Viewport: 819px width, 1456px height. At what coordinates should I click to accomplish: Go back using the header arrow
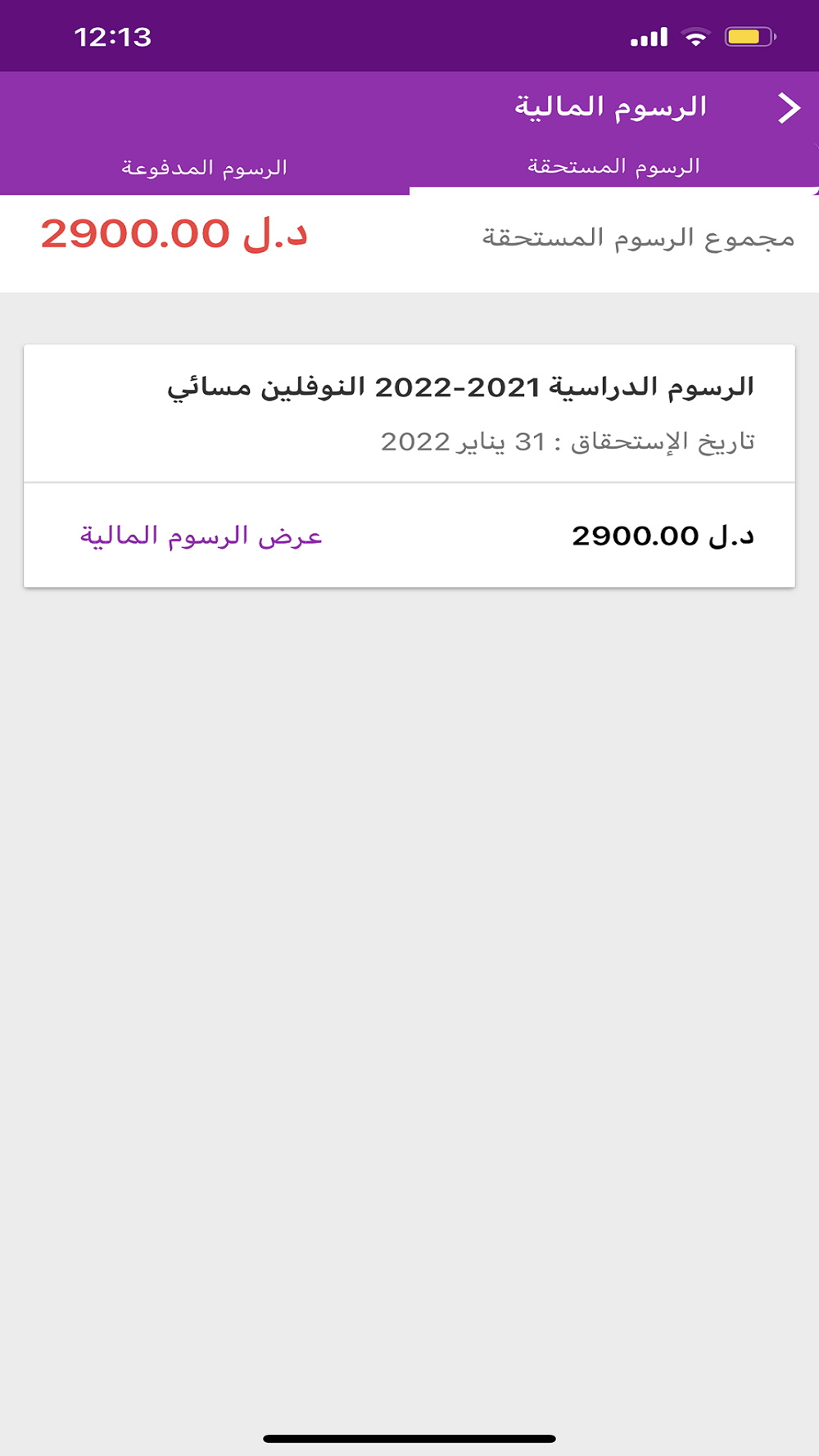coord(789,107)
